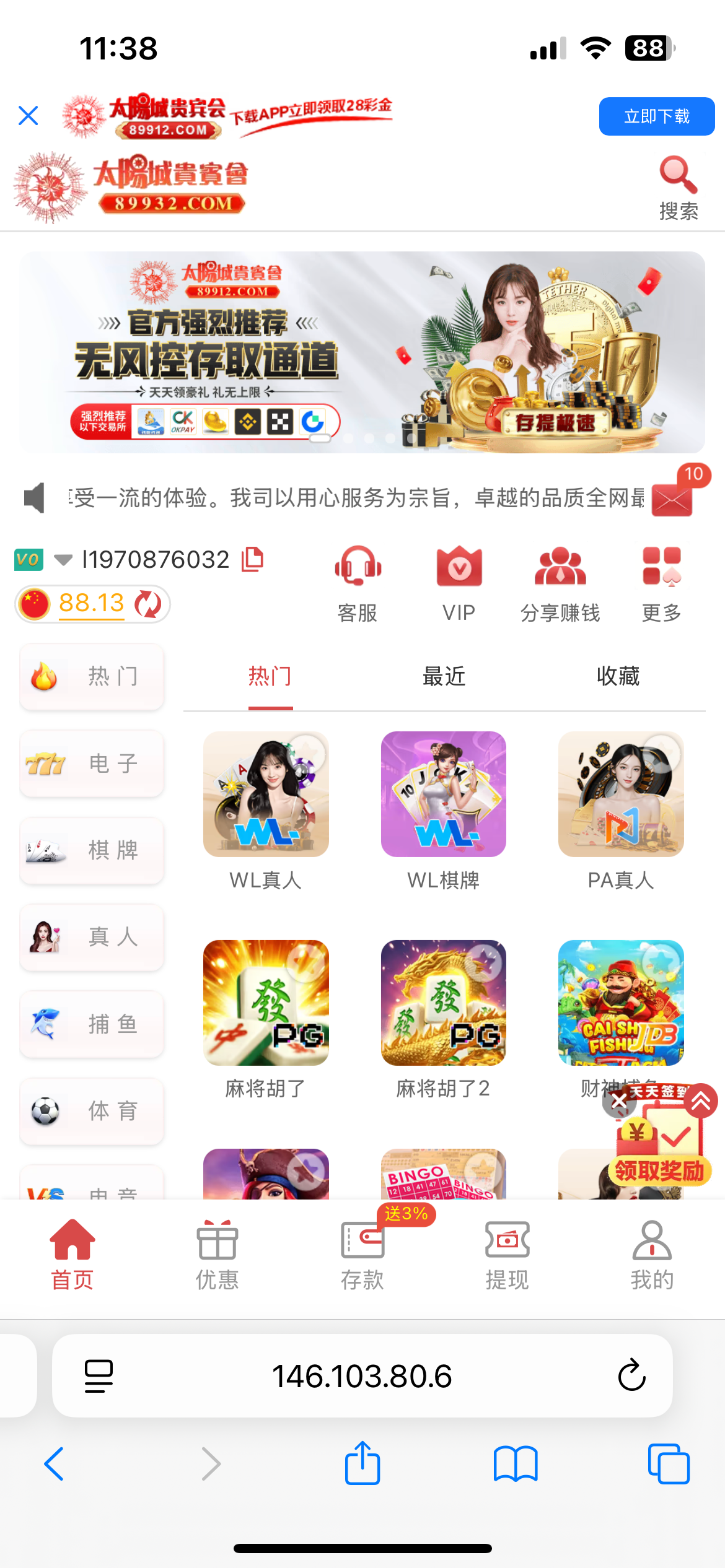Viewport: 725px width, 1568px height.
Task: Tap the 立即下载 download button
Action: click(656, 116)
